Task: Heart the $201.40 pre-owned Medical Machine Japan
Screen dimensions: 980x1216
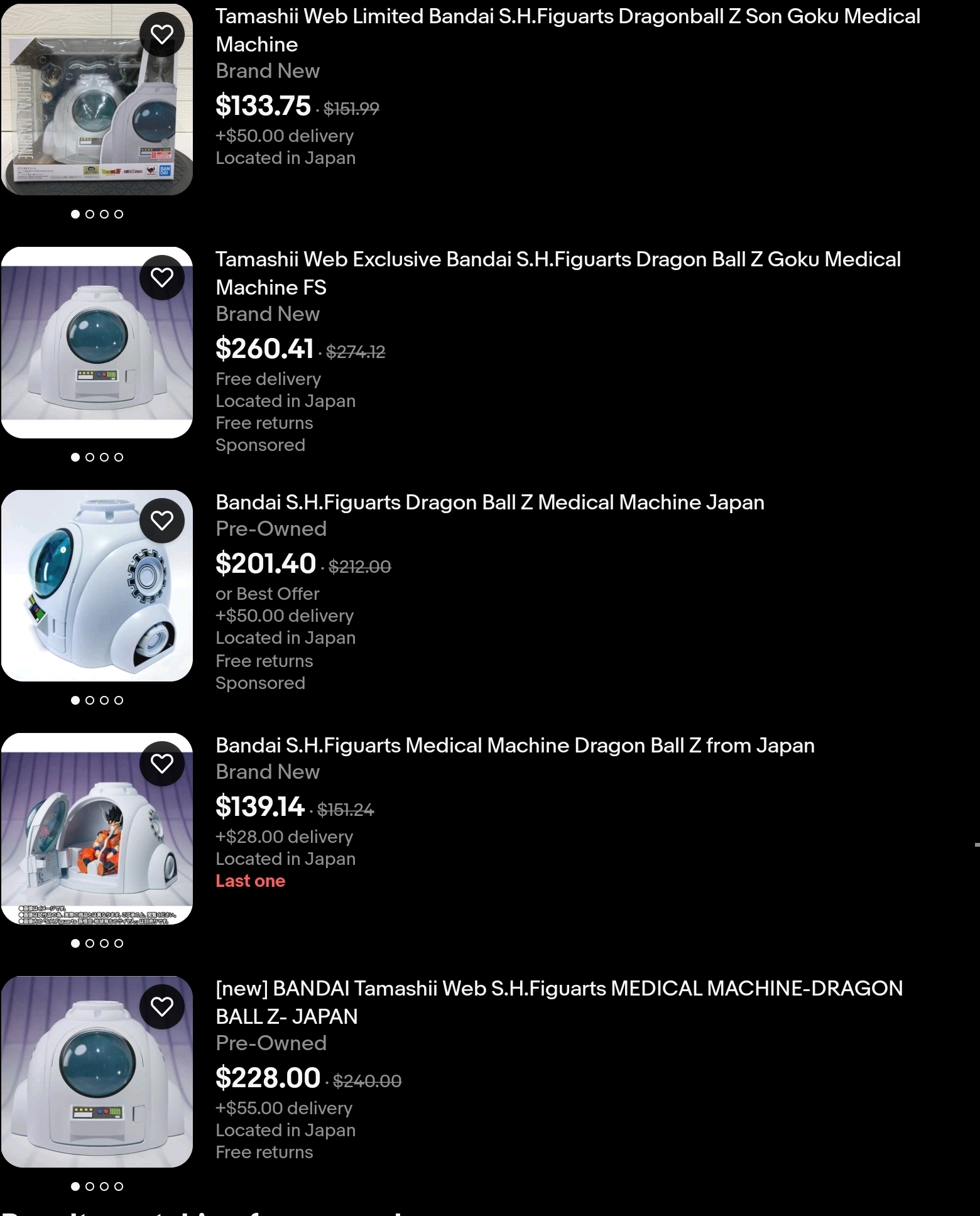Action: pos(162,521)
